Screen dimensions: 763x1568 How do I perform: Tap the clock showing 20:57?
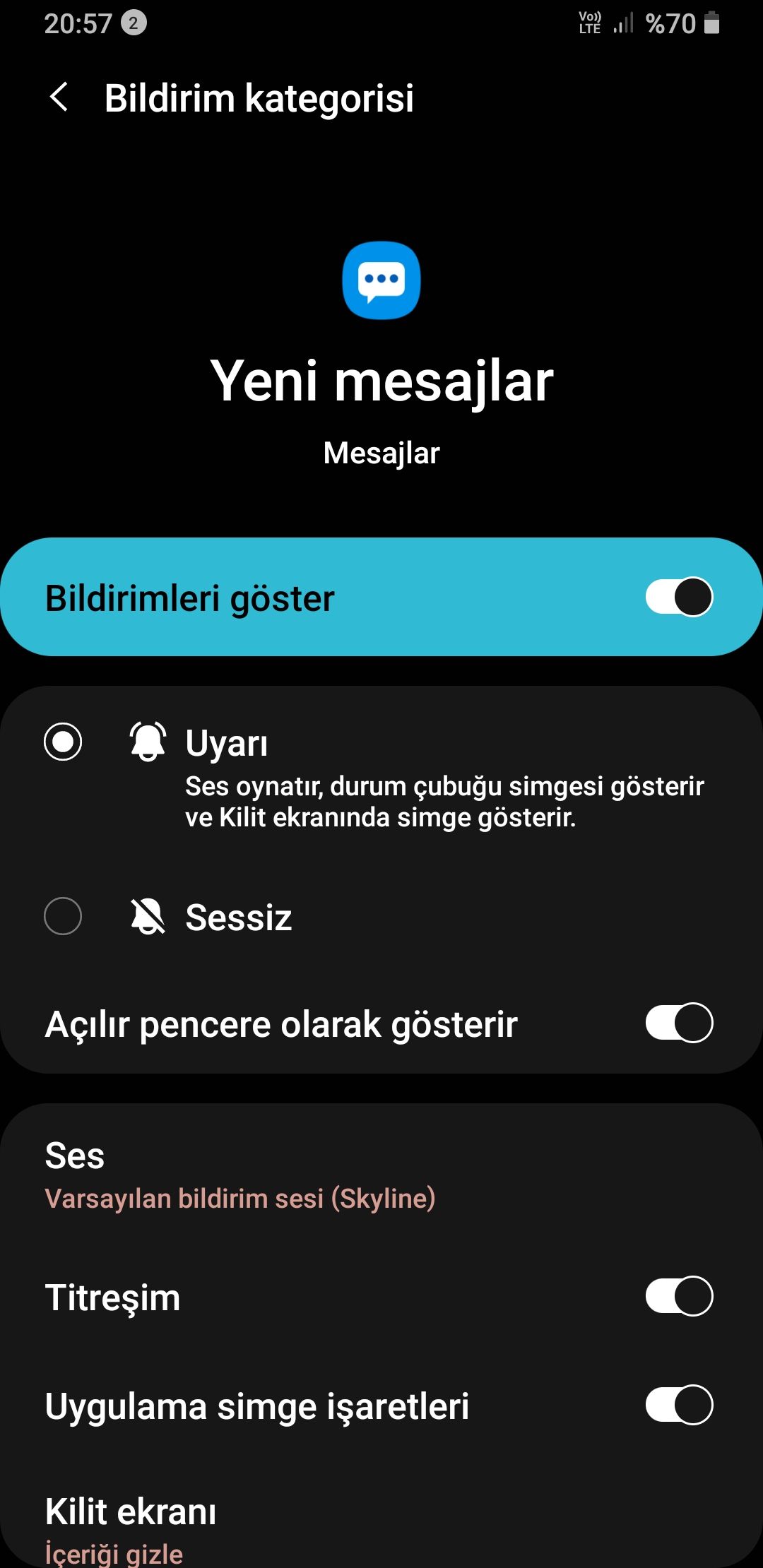pos(78,23)
